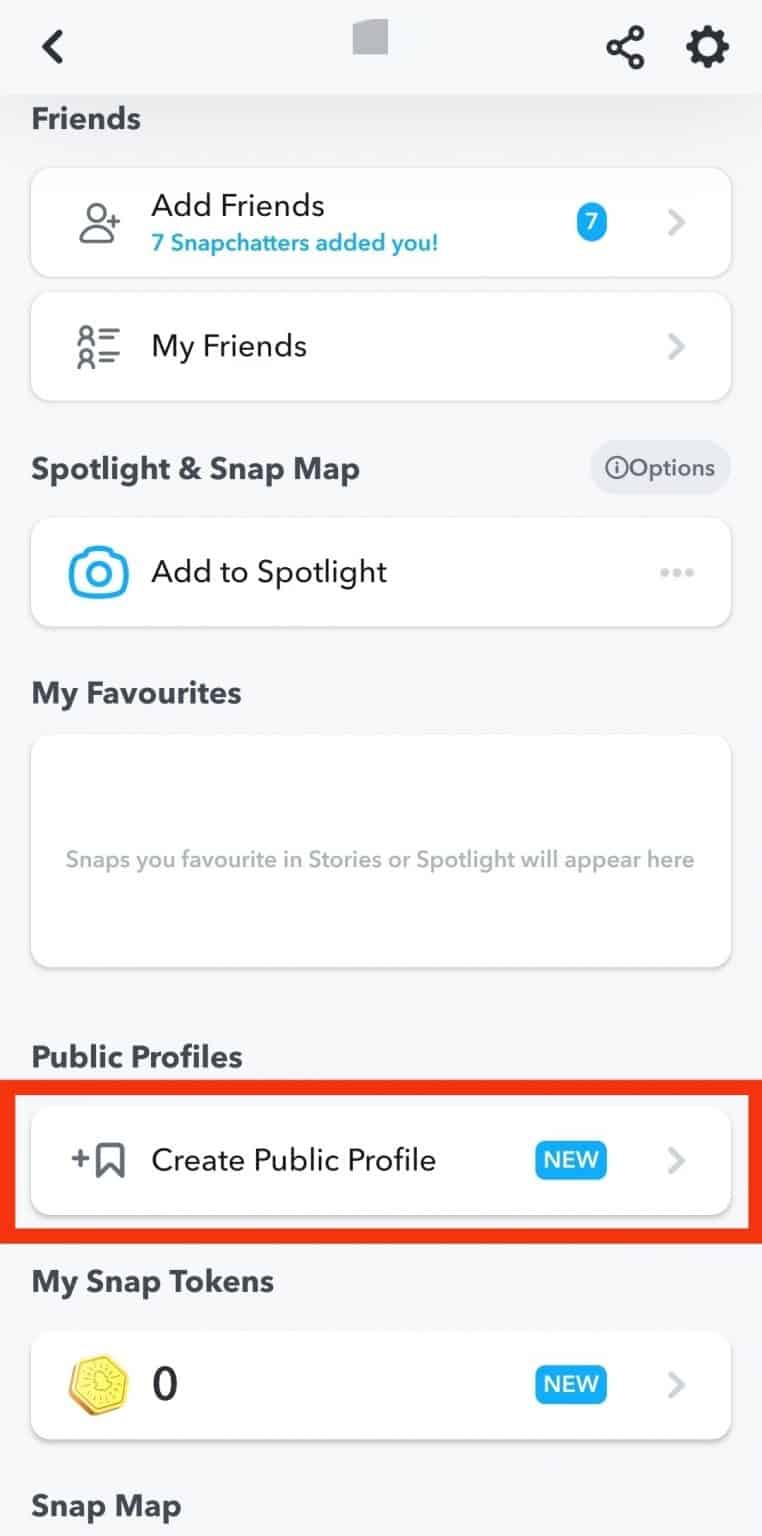Expand the My Friends row chevron

coord(677,346)
